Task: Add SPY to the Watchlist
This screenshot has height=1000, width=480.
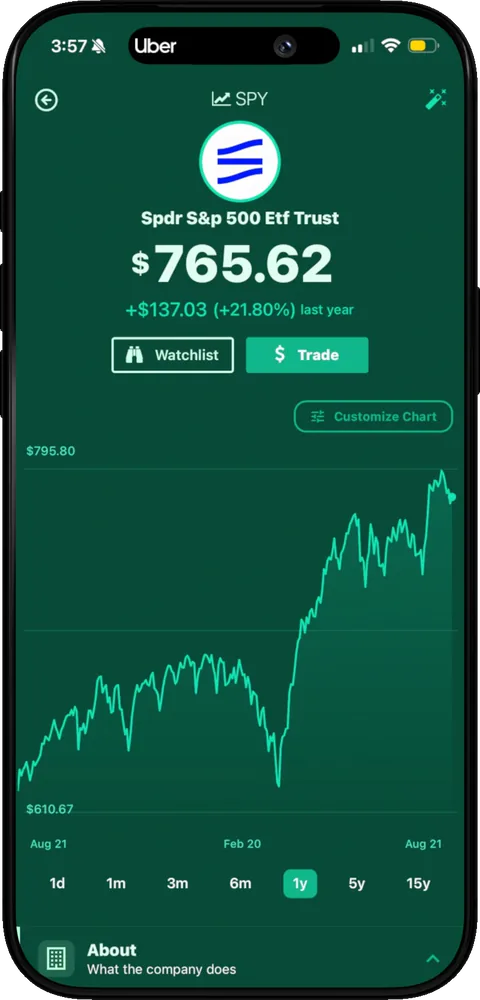Action: [173, 355]
